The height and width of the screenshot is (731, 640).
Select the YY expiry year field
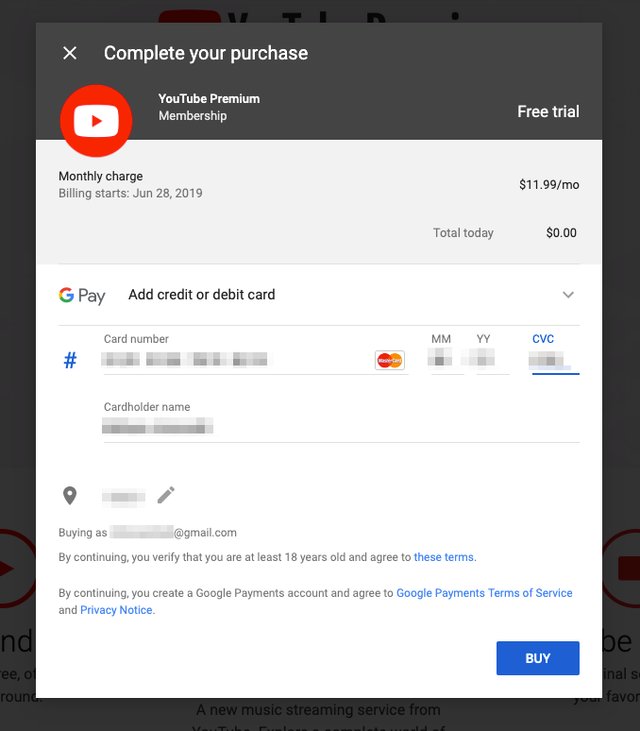[492, 360]
